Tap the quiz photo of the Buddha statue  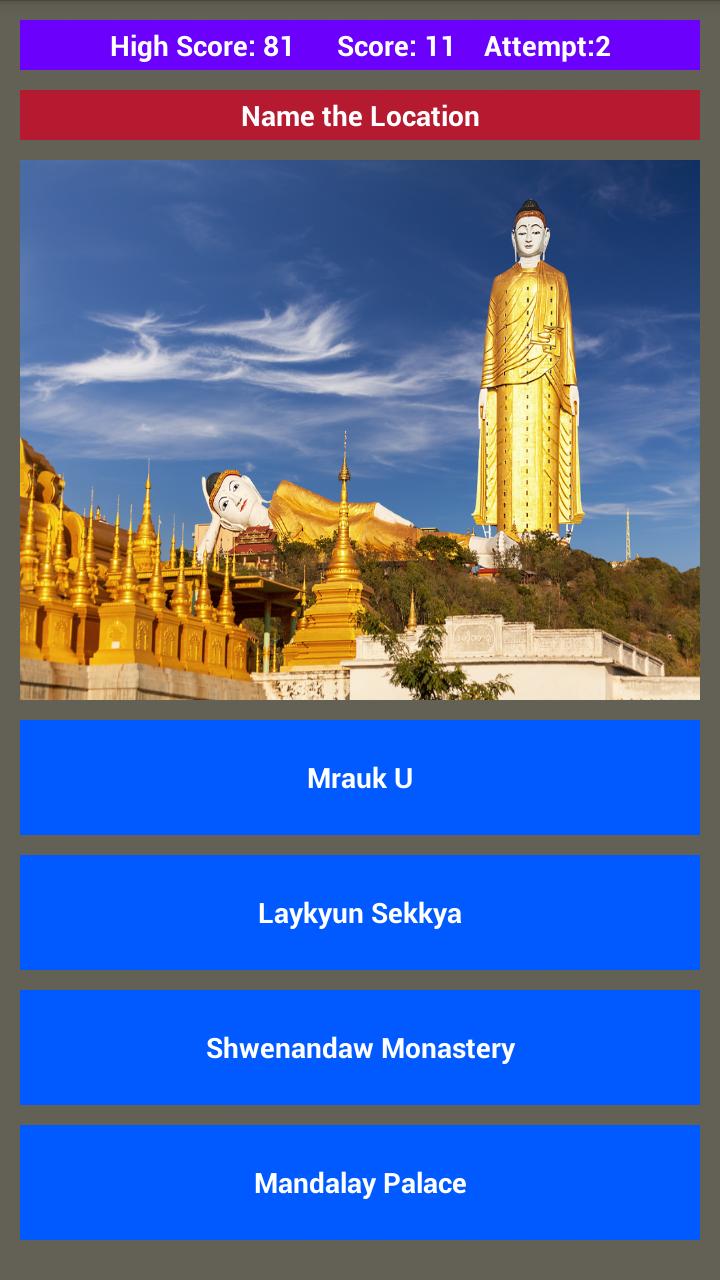pos(360,430)
